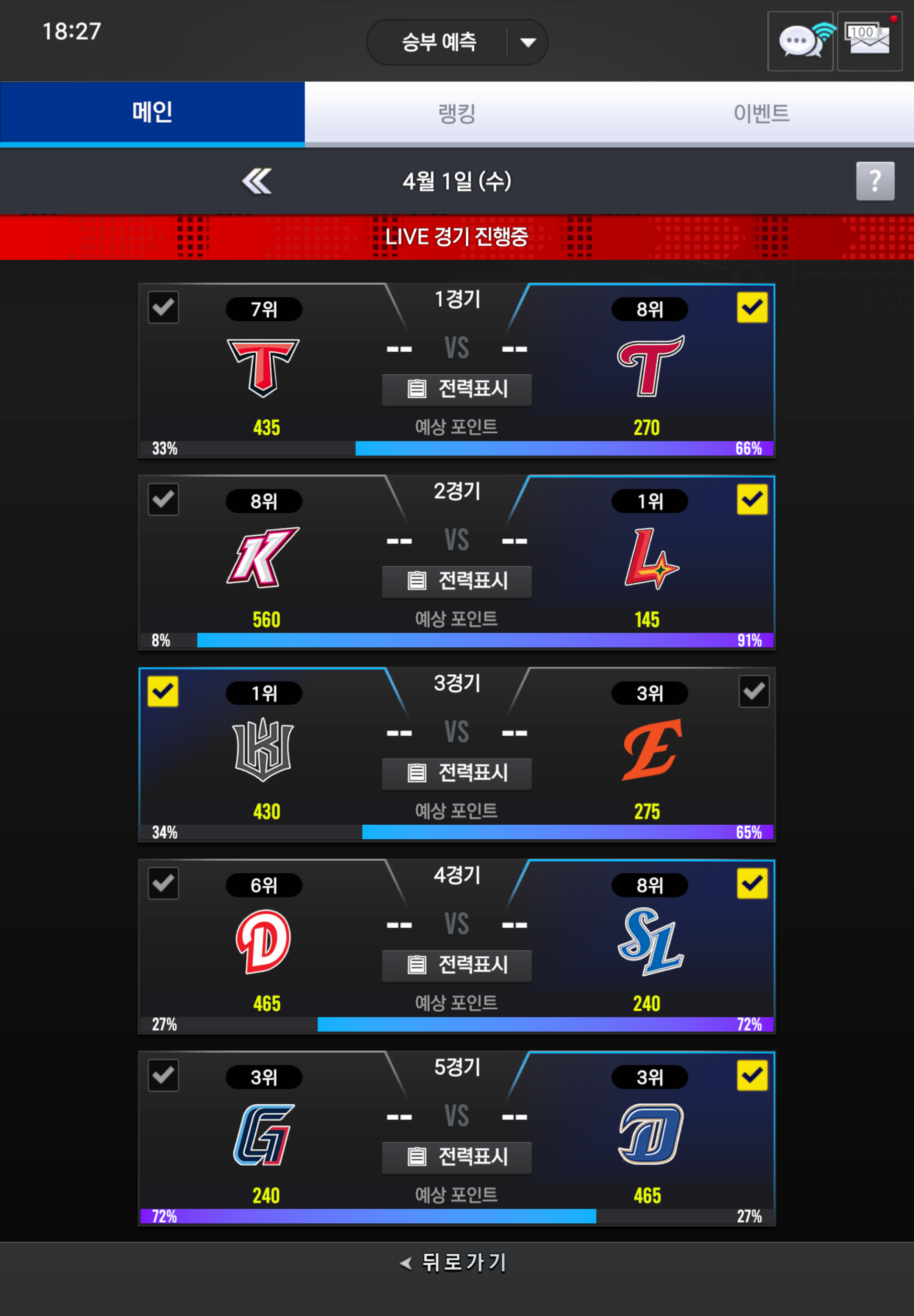Go to the previous date with double arrow
This screenshot has height=1316, width=914.
click(x=257, y=182)
